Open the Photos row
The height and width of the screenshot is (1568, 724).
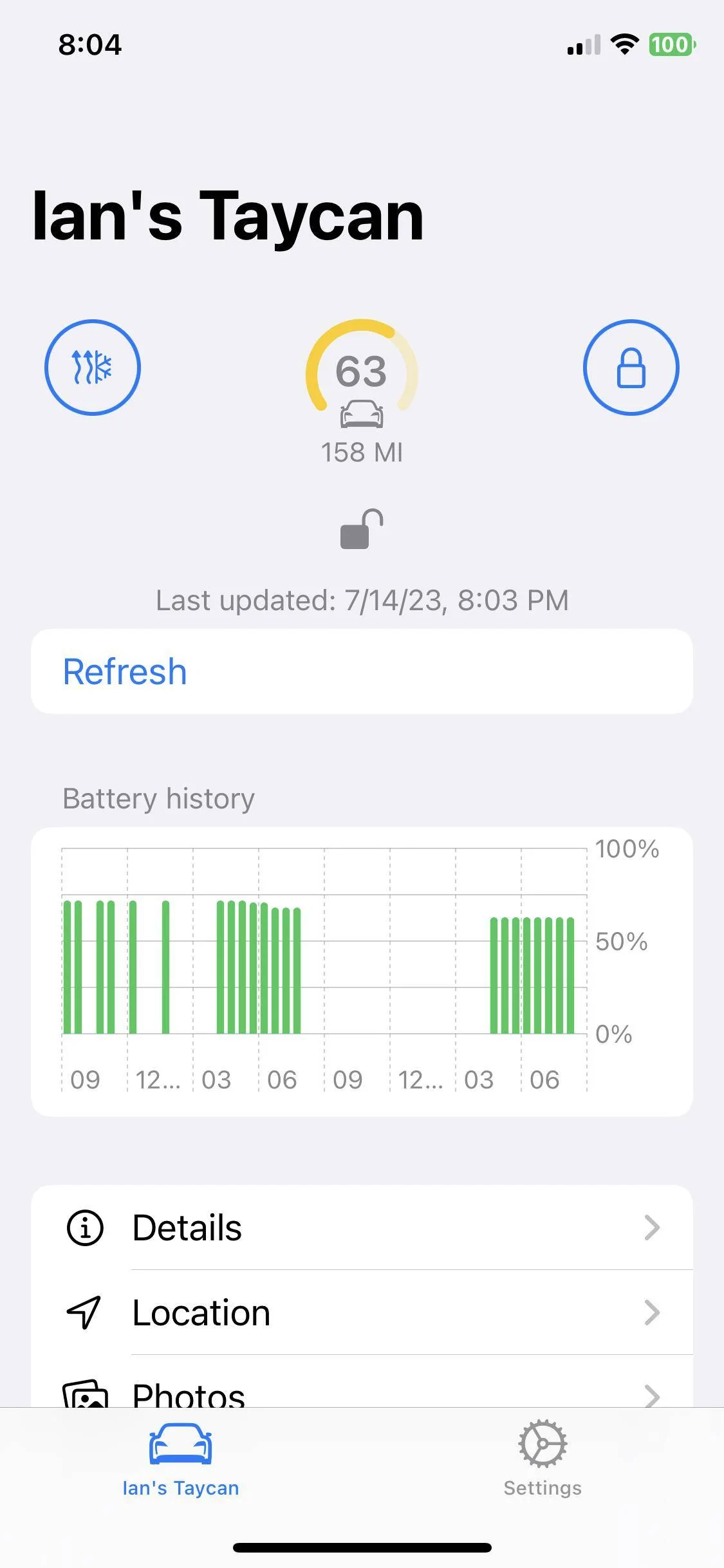click(362, 1381)
